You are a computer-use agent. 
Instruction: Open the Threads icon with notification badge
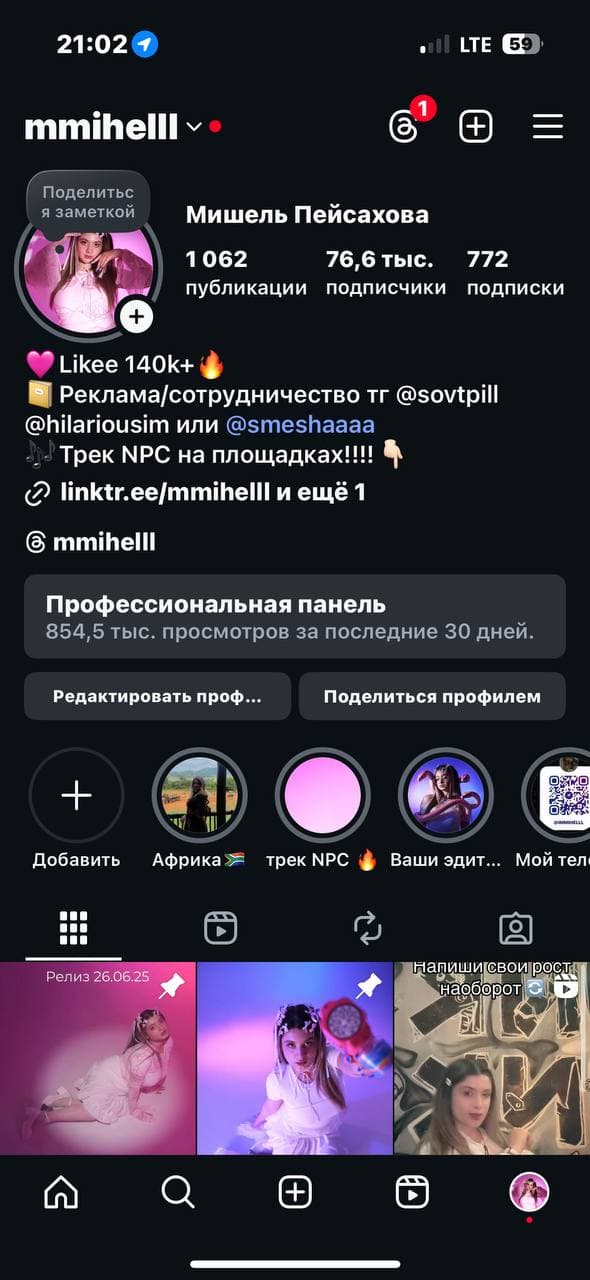pyautogui.click(x=404, y=127)
